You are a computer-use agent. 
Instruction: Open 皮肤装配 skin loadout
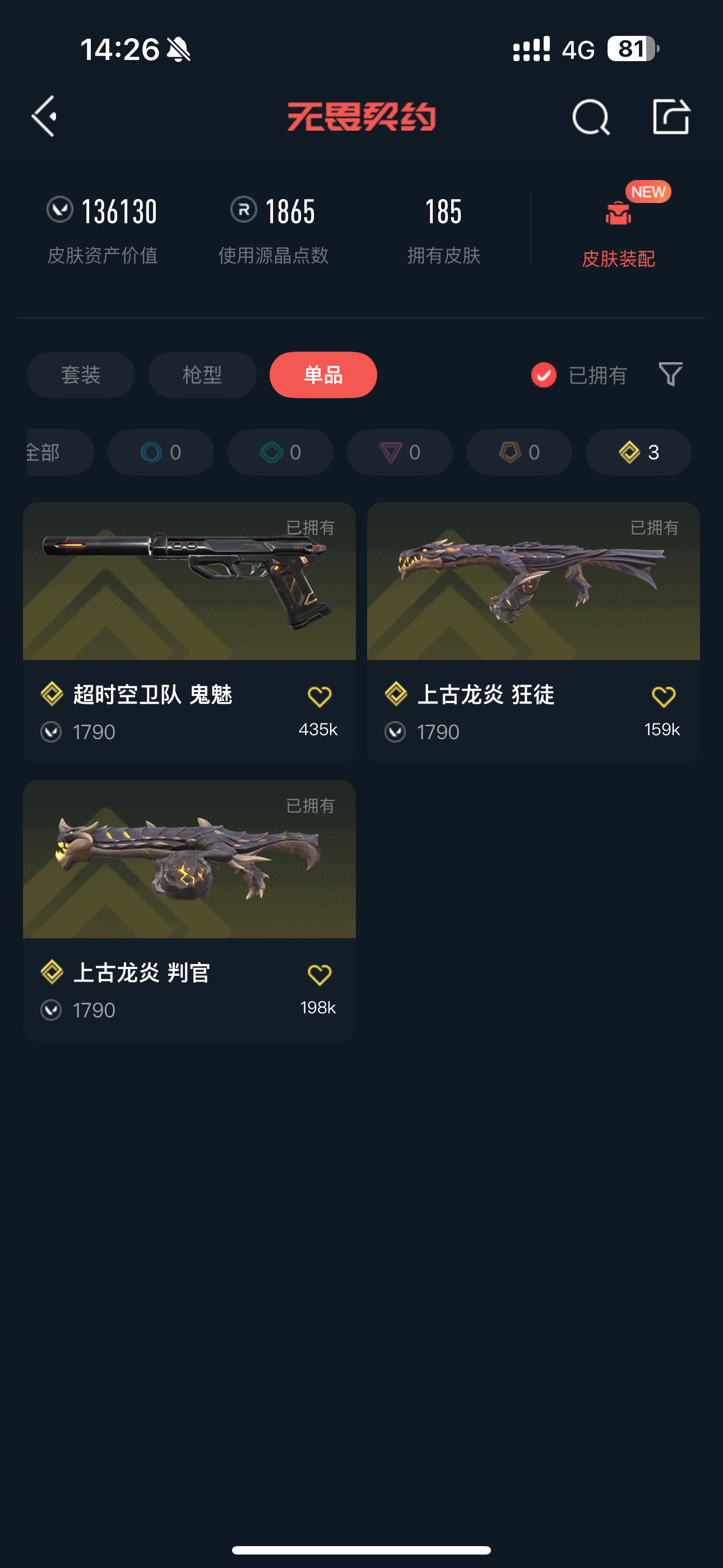click(x=618, y=230)
